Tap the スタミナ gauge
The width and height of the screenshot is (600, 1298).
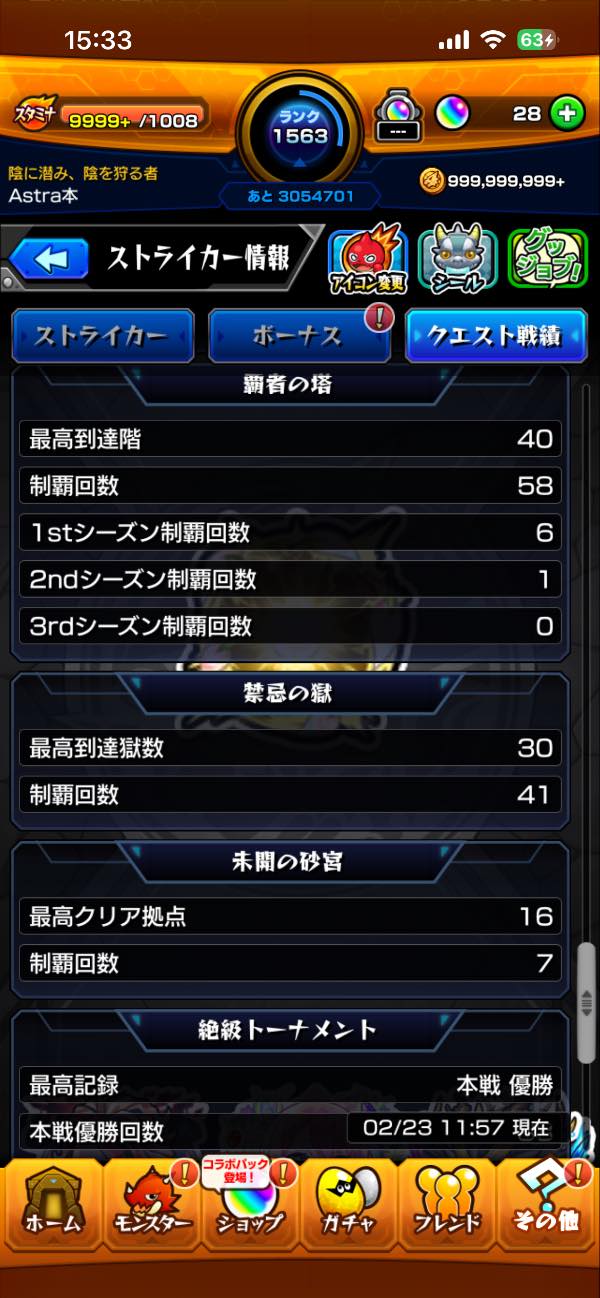pyautogui.click(x=110, y=118)
